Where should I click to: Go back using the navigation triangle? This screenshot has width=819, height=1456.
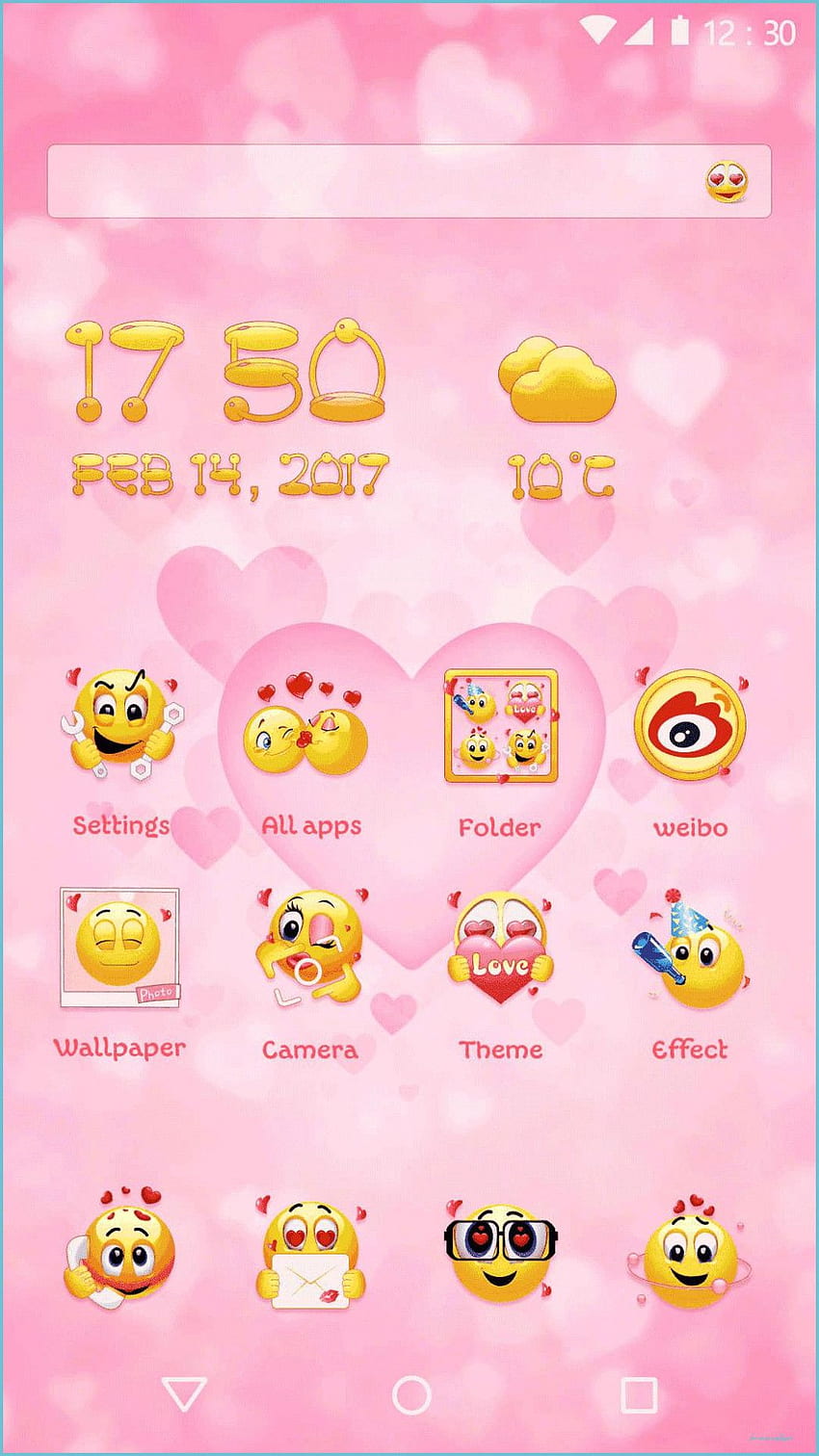183,1394
